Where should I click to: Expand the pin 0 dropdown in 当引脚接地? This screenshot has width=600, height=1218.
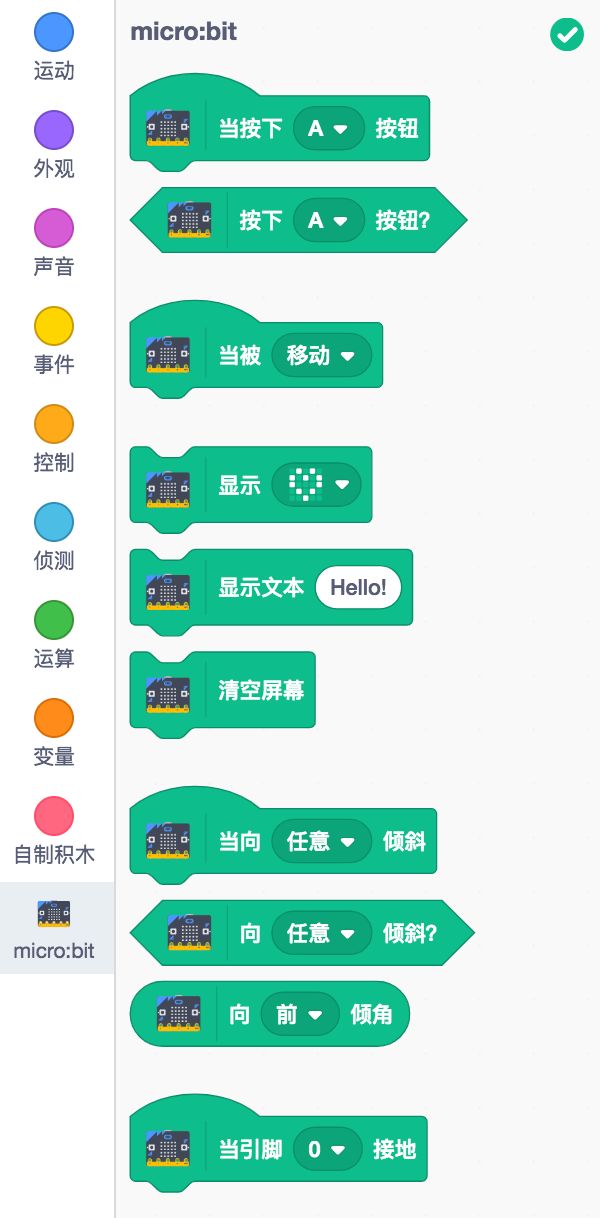point(327,1150)
